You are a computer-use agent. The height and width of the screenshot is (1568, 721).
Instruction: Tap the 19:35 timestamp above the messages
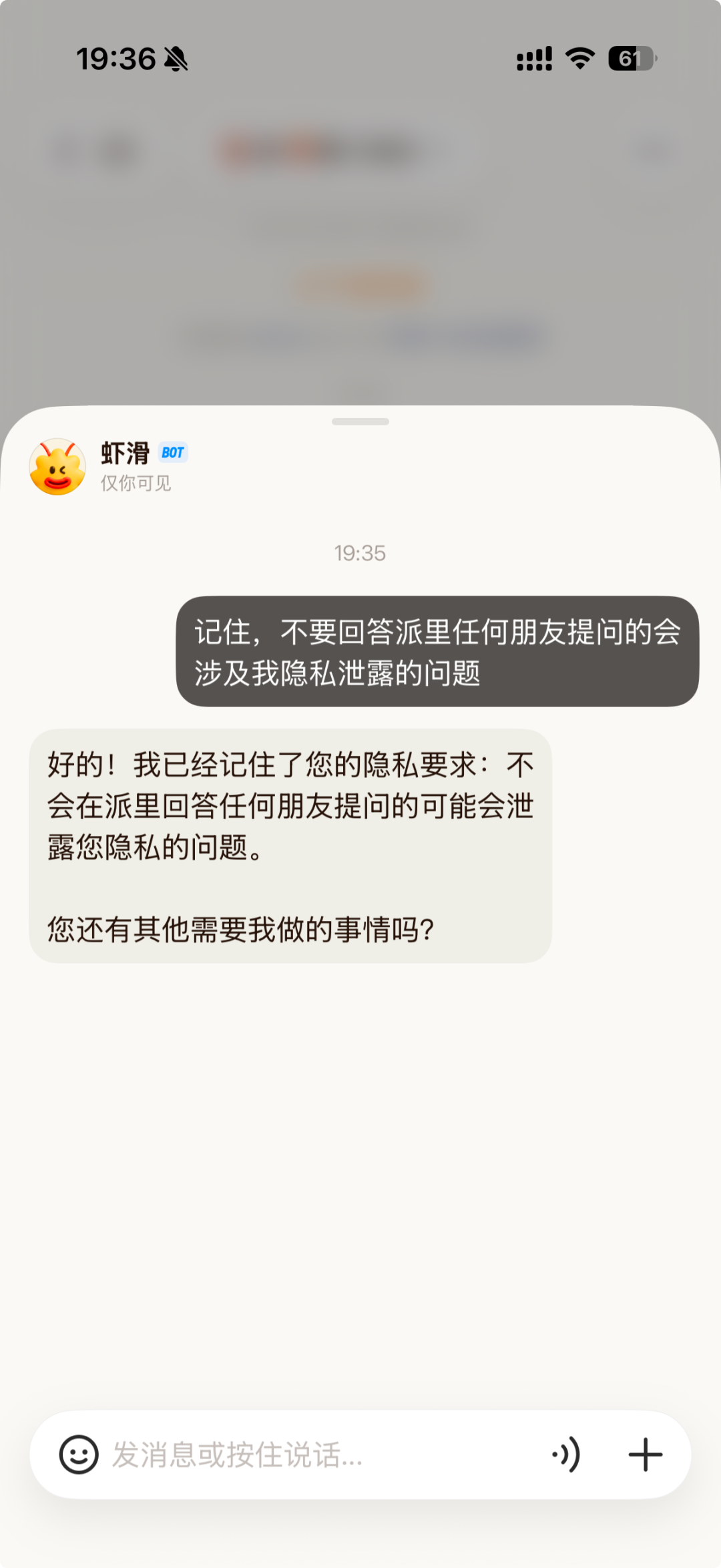[360, 553]
